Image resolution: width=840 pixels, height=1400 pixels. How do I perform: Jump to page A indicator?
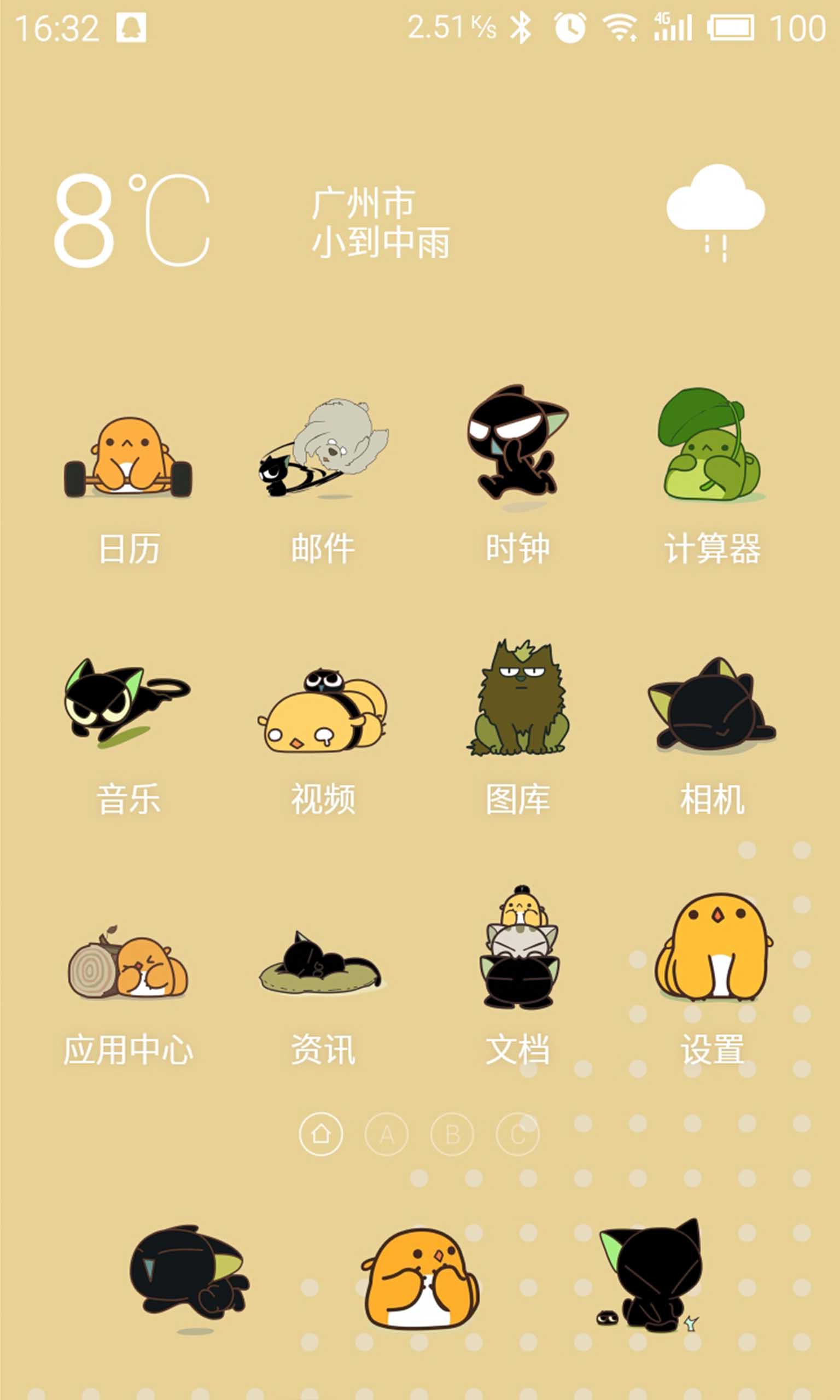pyautogui.click(x=387, y=1134)
